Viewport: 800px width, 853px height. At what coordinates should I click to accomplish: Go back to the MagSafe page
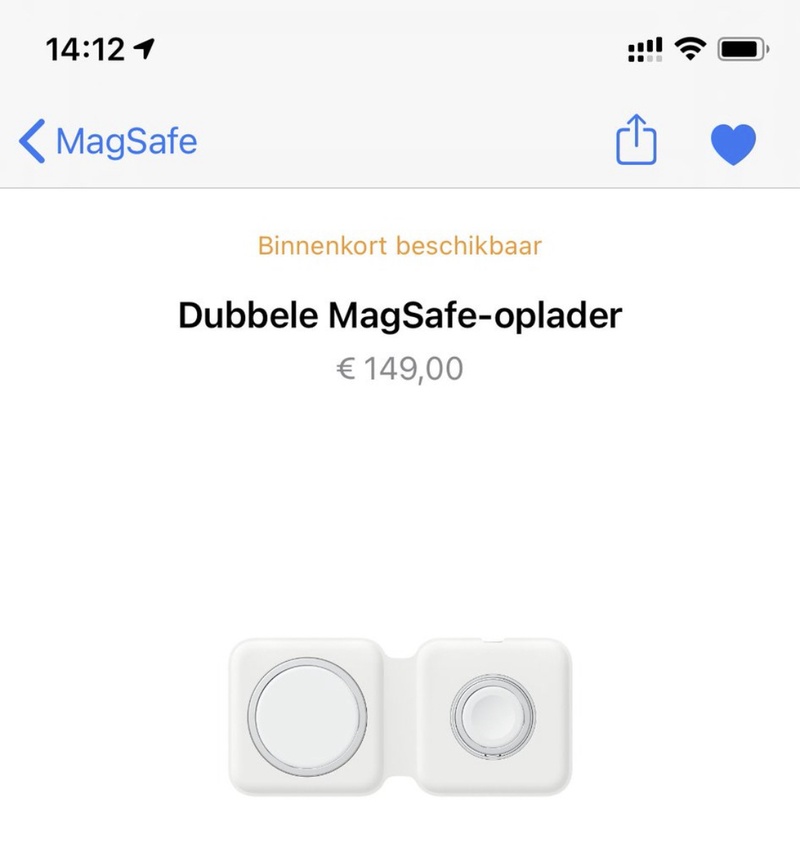[108, 141]
